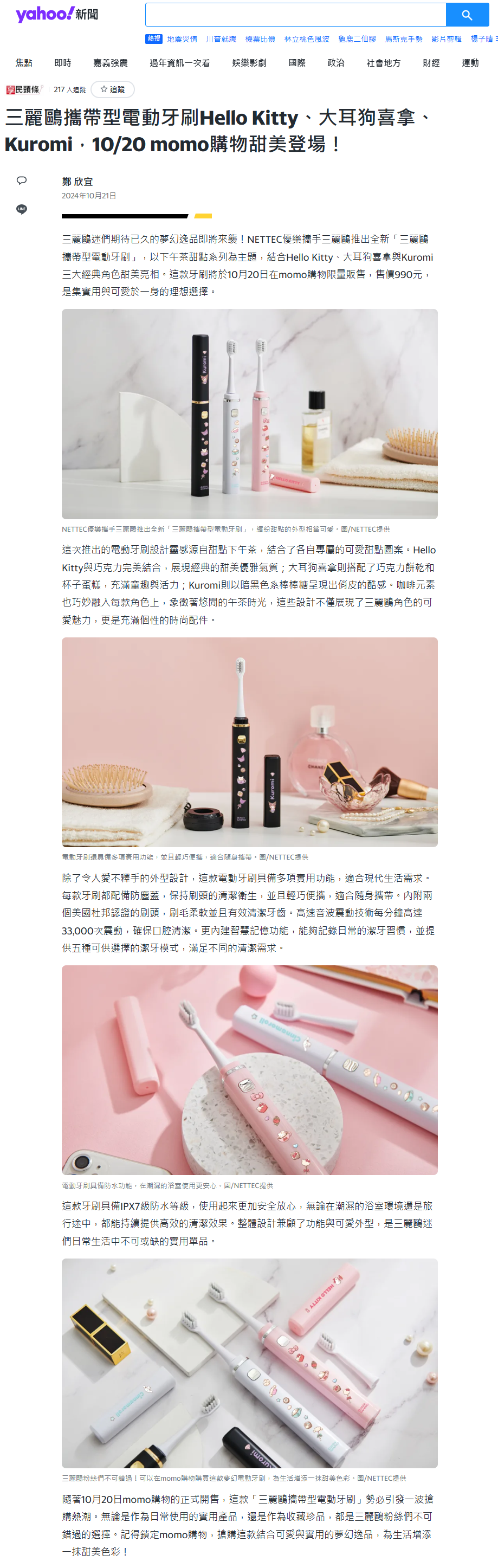Open trending topic 馬斯克手勢
498x1568 pixels.
click(x=404, y=39)
